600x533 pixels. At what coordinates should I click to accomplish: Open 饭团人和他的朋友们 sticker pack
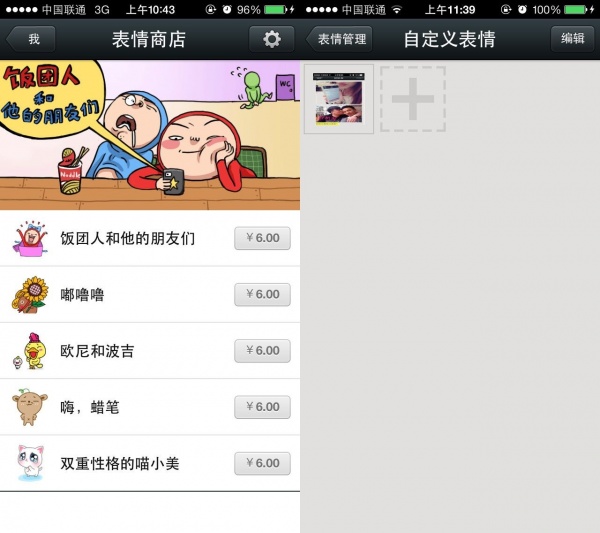[x=127, y=239]
